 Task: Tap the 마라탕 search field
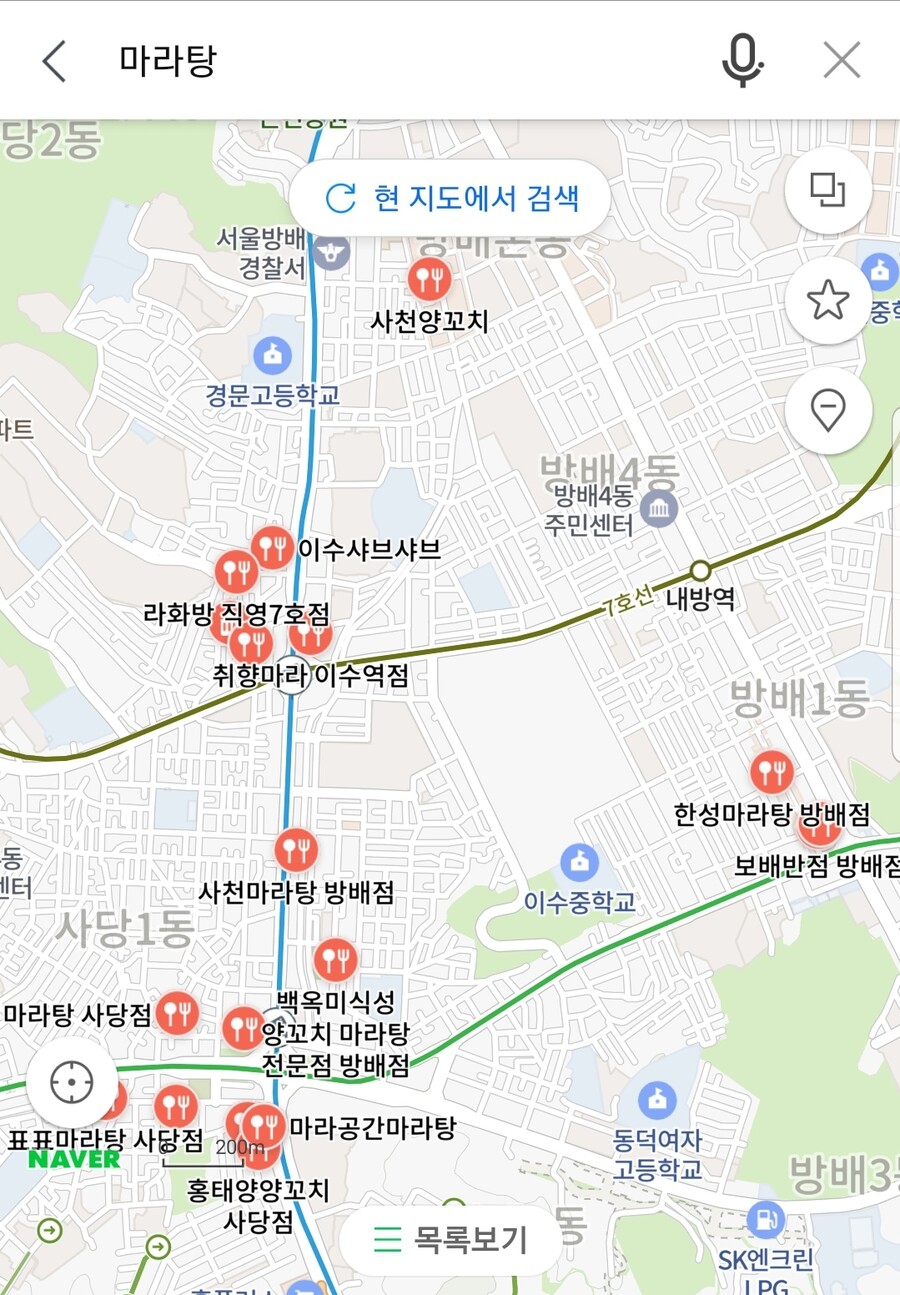[400, 62]
